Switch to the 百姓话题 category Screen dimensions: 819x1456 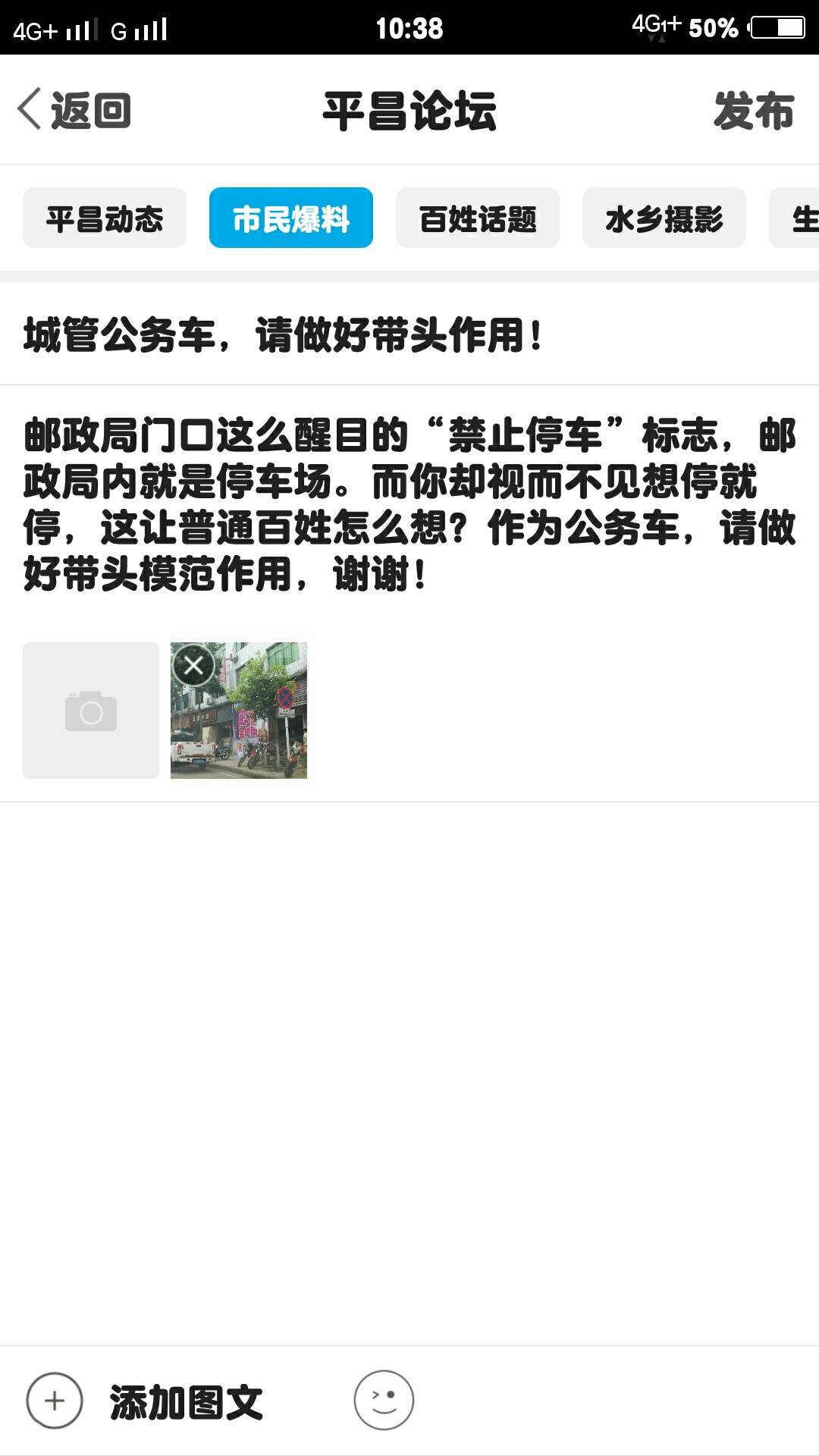coord(478,218)
